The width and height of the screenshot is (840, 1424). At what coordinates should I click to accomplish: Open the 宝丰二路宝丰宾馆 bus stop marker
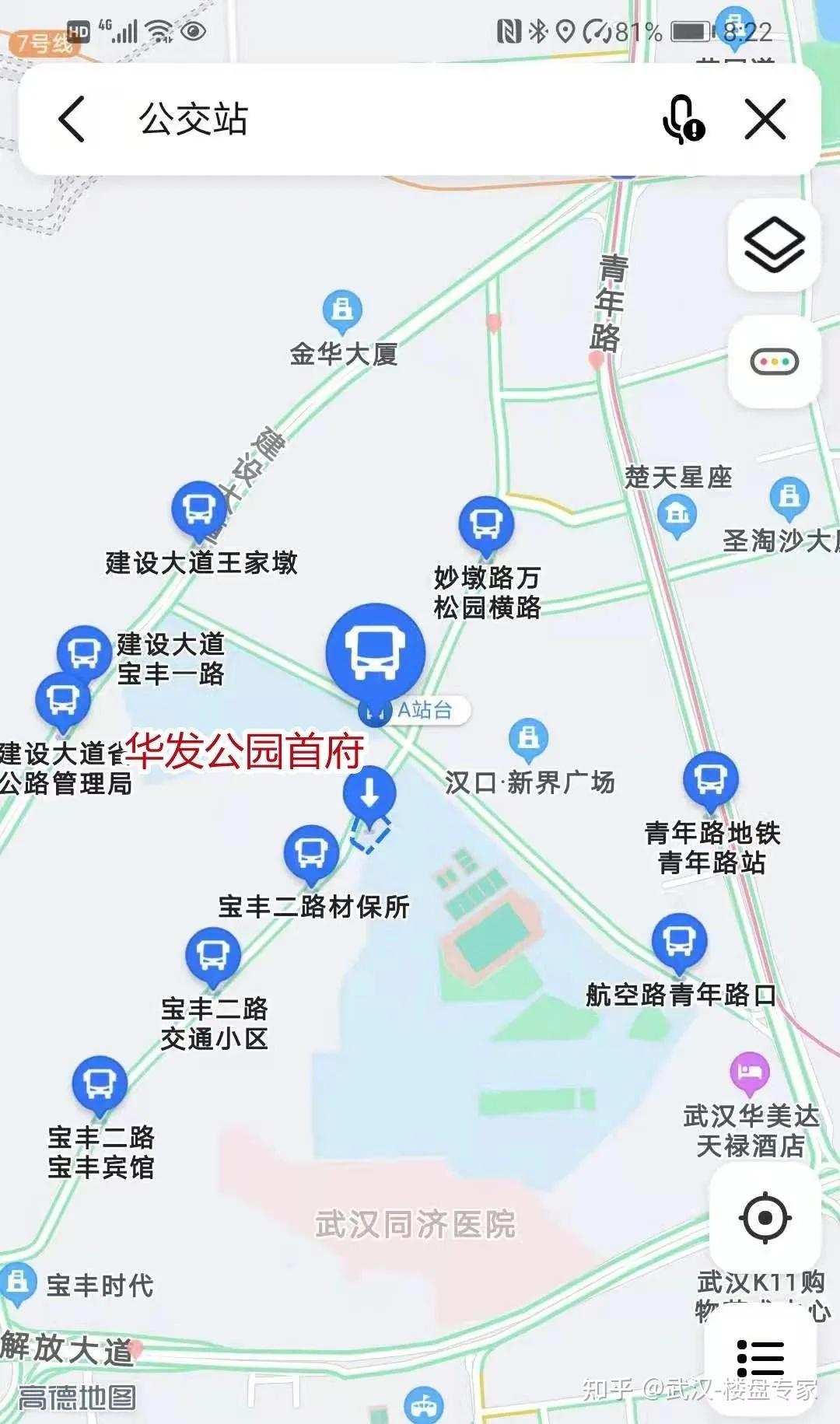100,1083
